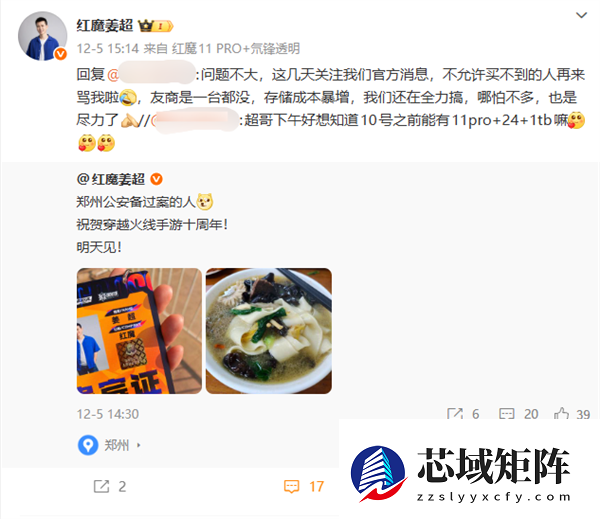Expand the post options chevron
Viewport: 600px width, 519px height.
click(582, 16)
